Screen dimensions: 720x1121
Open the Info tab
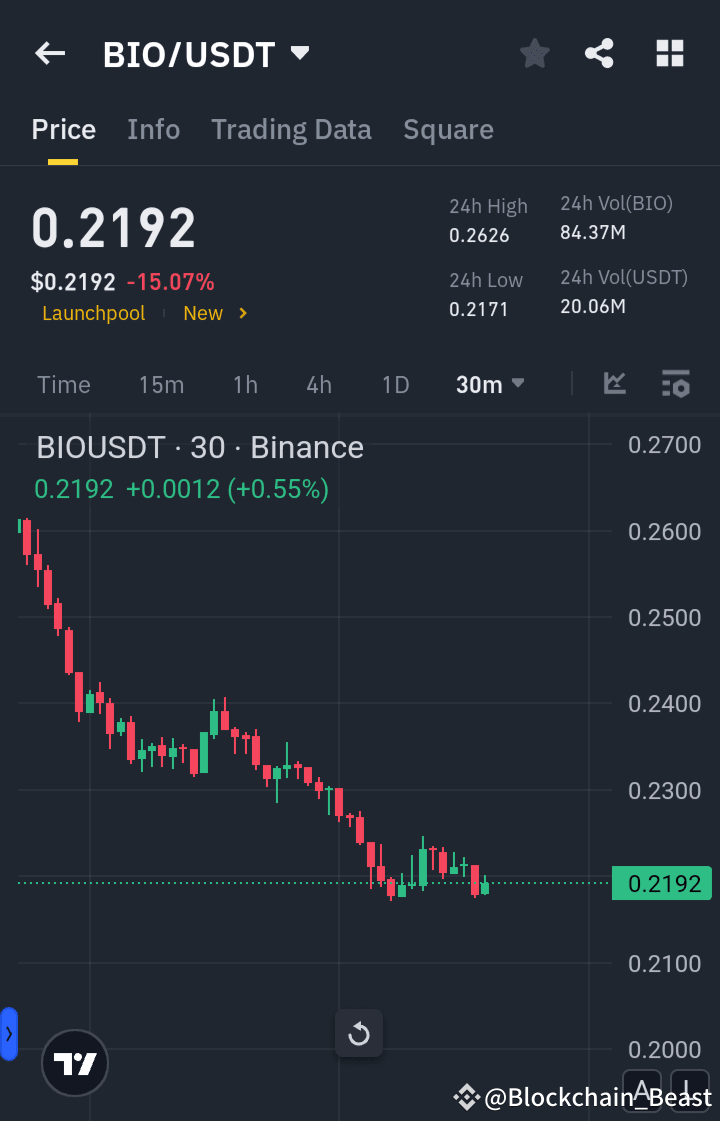pyautogui.click(x=153, y=129)
